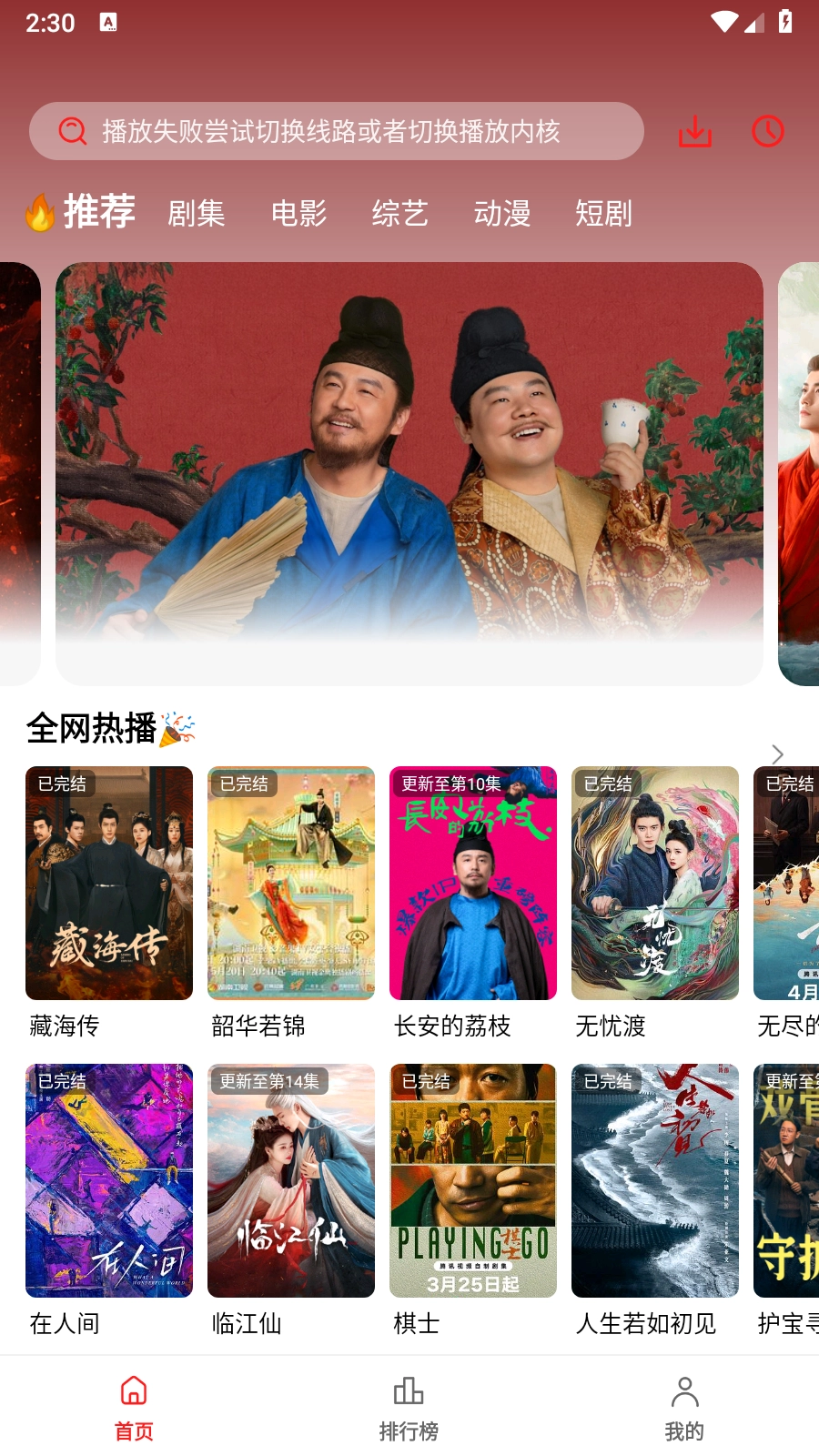819x1456 pixels.
Task: Open the 人生若如初见 title link
Action: click(647, 1324)
